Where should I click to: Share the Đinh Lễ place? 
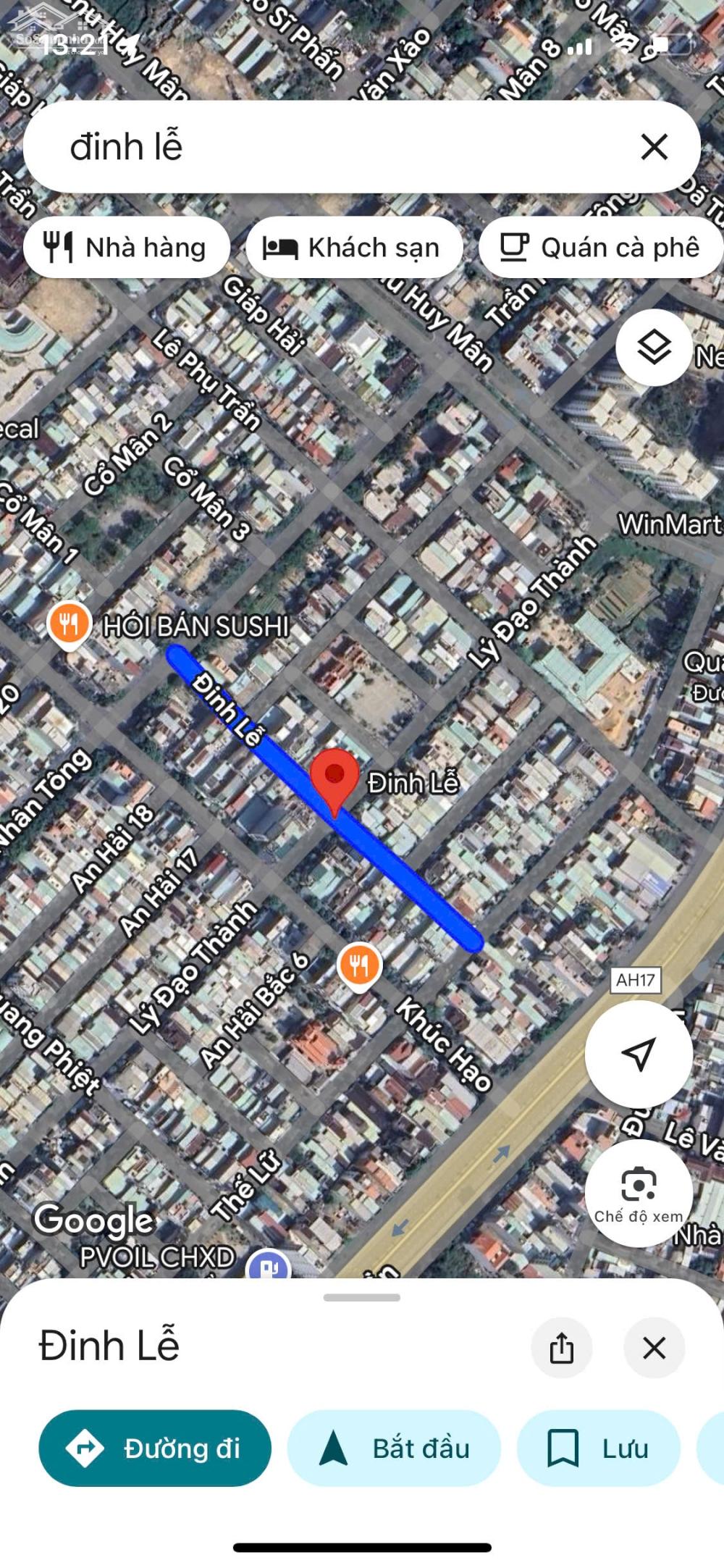click(562, 1348)
